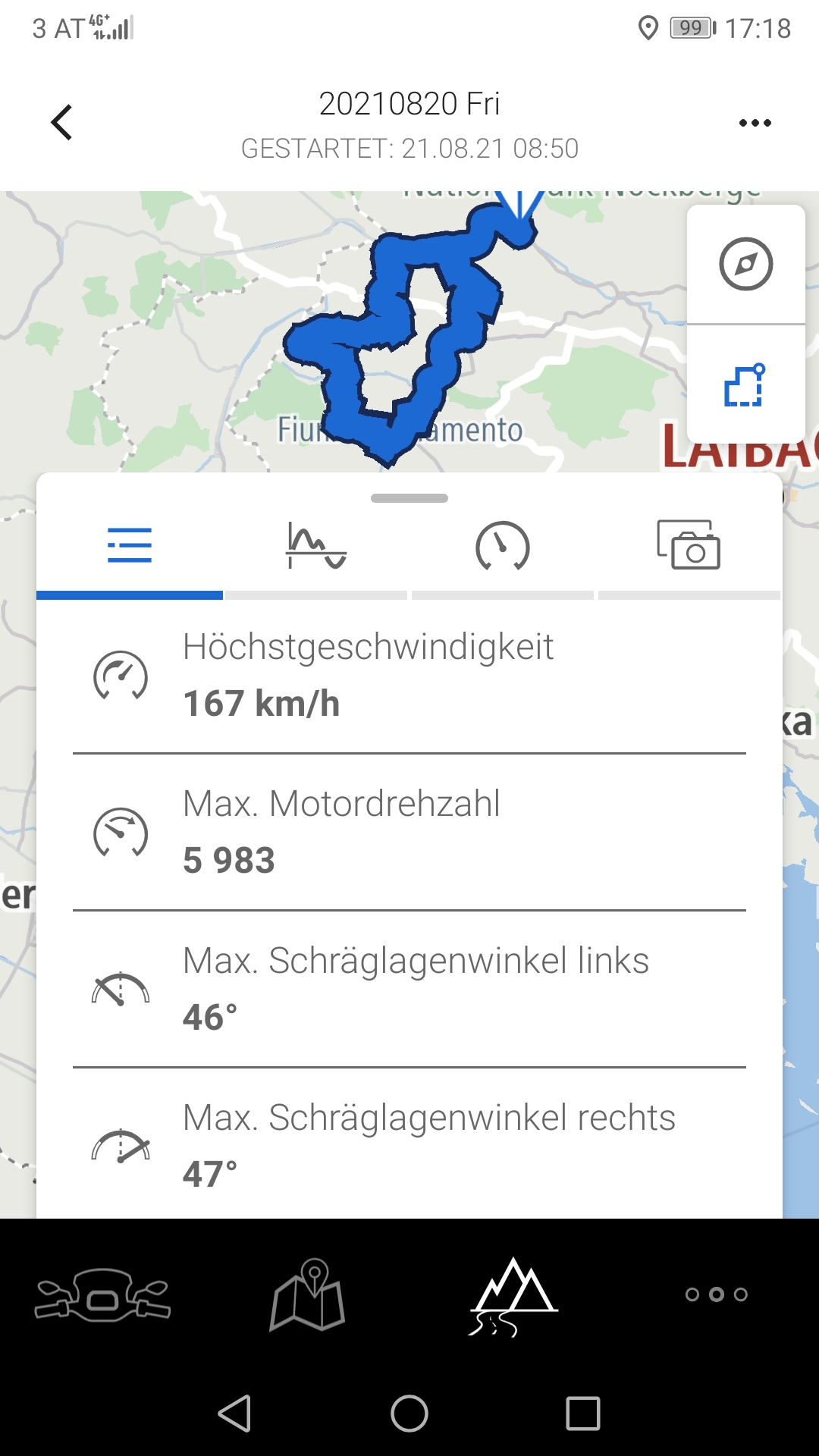The height and width of the screenshot is (1456, 819).
Task: Open the more tab with three circles
Action: click(717, 1294)
